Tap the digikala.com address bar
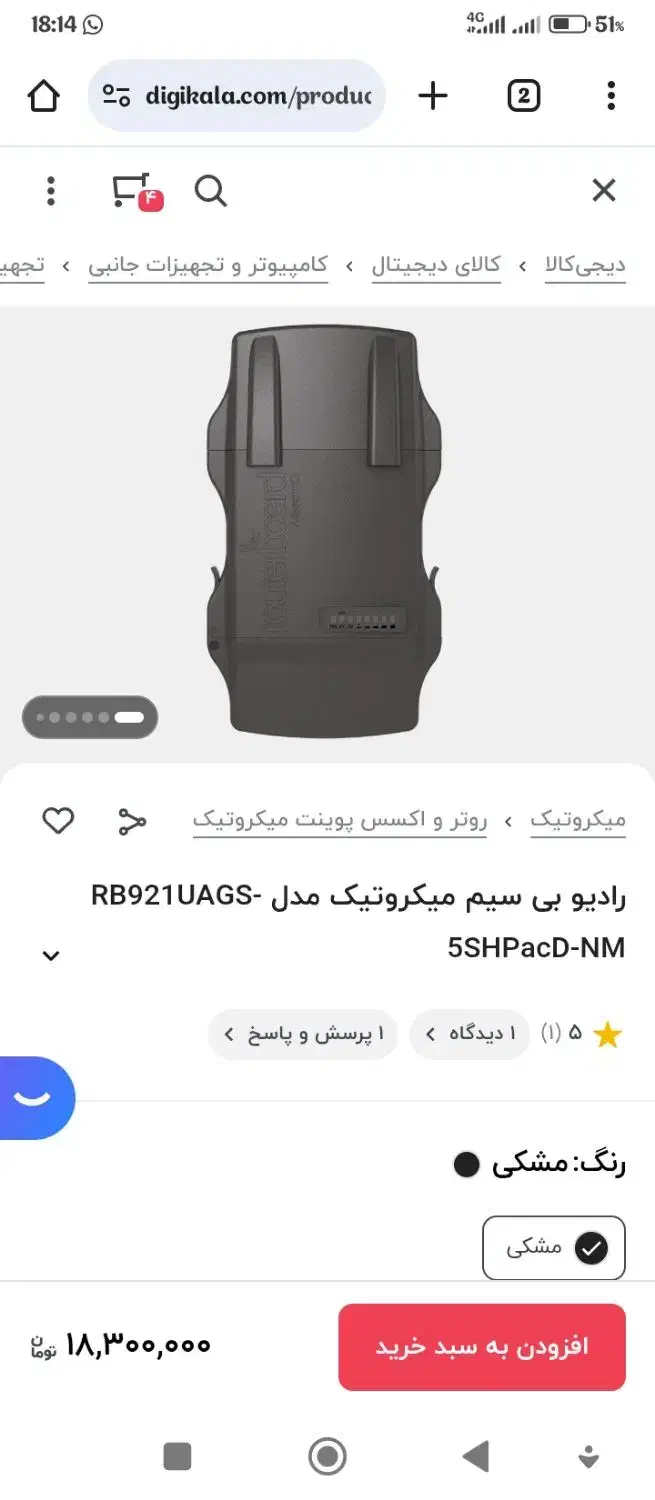The width and height of the screenshot is (655, 1500). (x=237, y=96)
